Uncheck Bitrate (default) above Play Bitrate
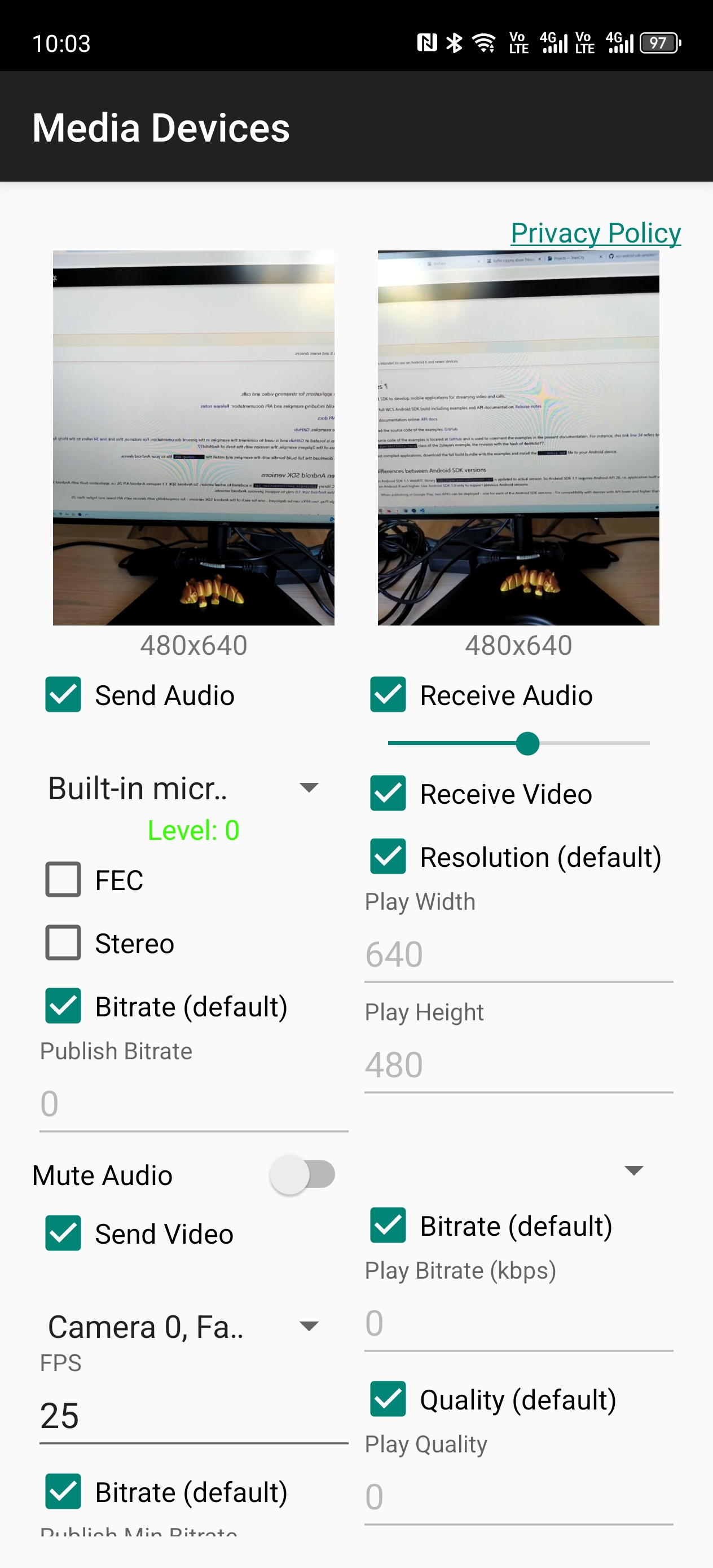The height and width of the screenshot is (1568, 713). (x=388, y=1225)
